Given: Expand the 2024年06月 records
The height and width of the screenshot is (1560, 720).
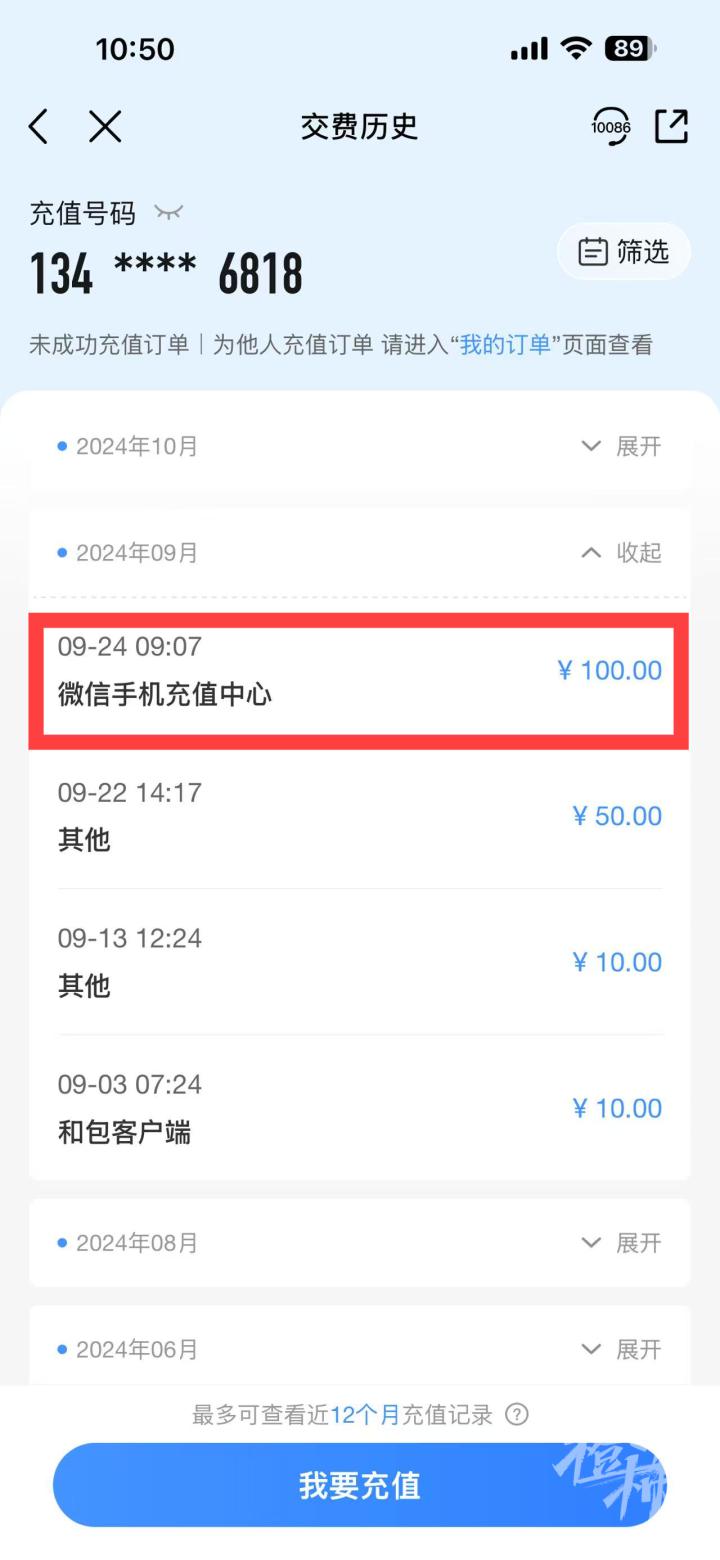Looking at the screenshot, I should 621,1349.
